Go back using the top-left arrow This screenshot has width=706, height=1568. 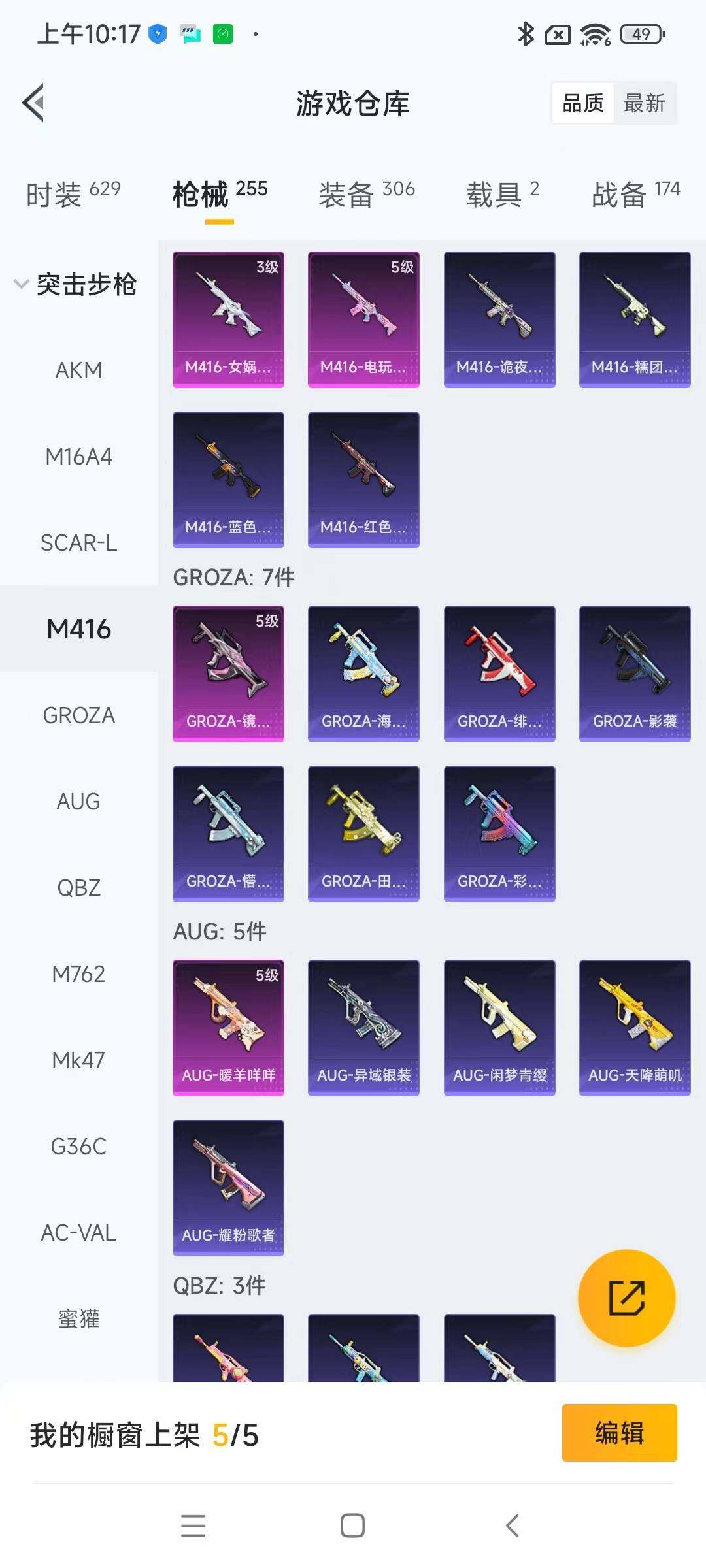point(34,103)
